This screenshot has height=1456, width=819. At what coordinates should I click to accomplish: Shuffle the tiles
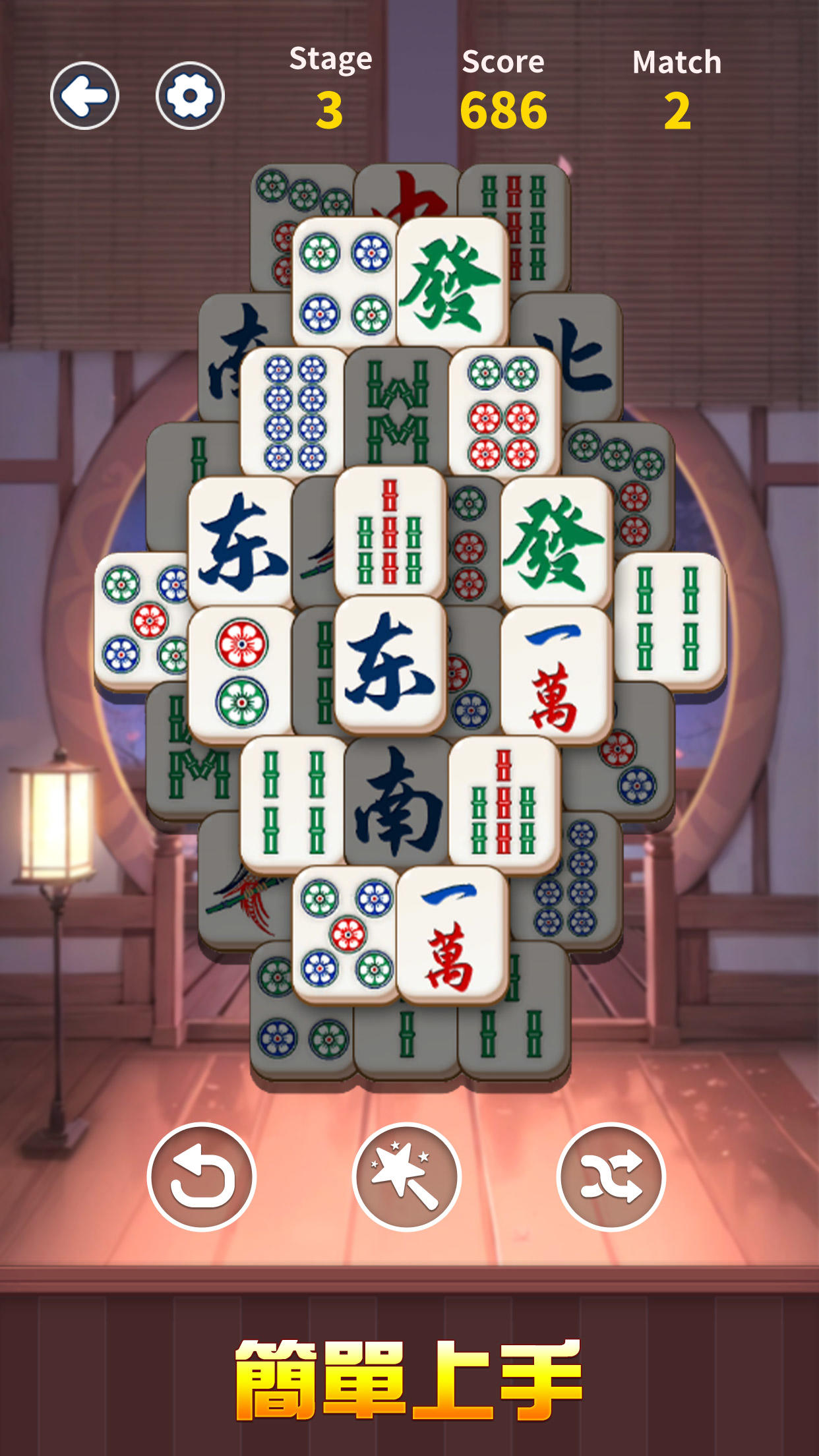pyautogui.click(x=611, y=1177)
